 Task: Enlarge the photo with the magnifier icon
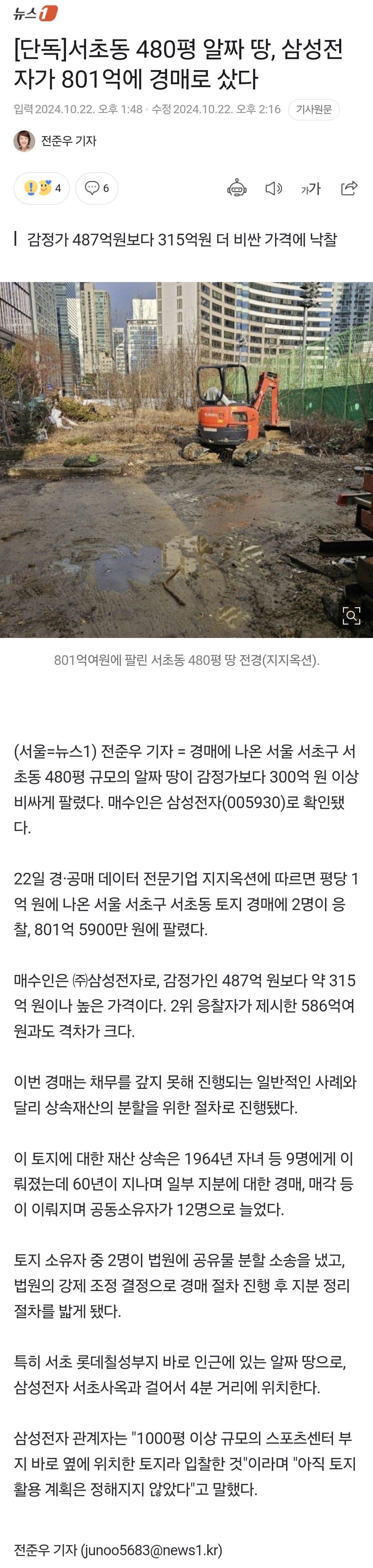351,616
